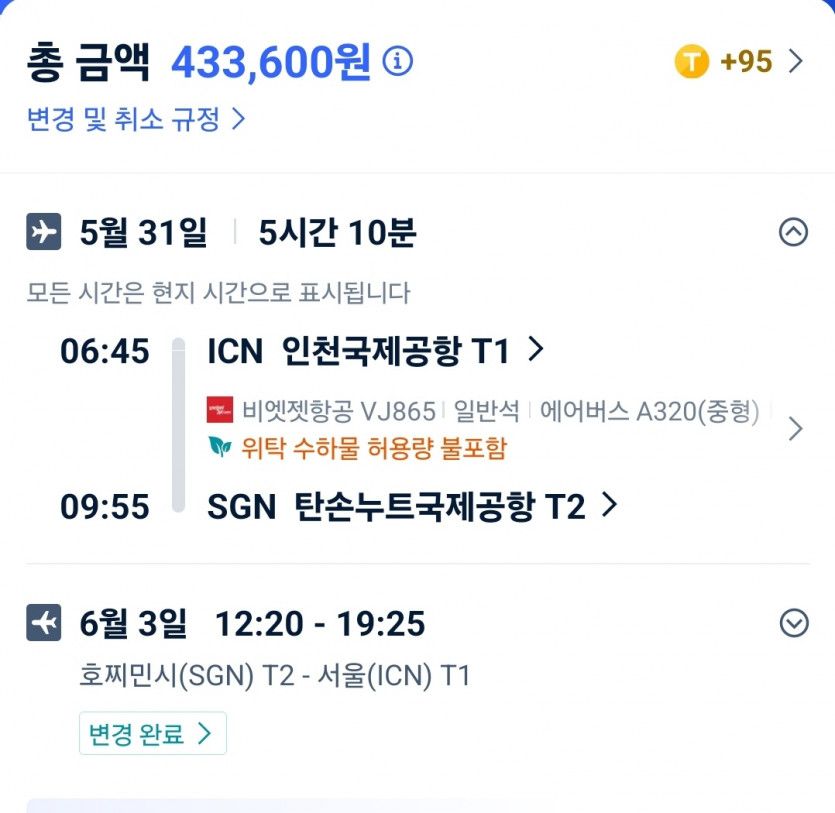Open the +95 T-coin rewards
This screenshot has width=835, height=813.
click(738, 62)
